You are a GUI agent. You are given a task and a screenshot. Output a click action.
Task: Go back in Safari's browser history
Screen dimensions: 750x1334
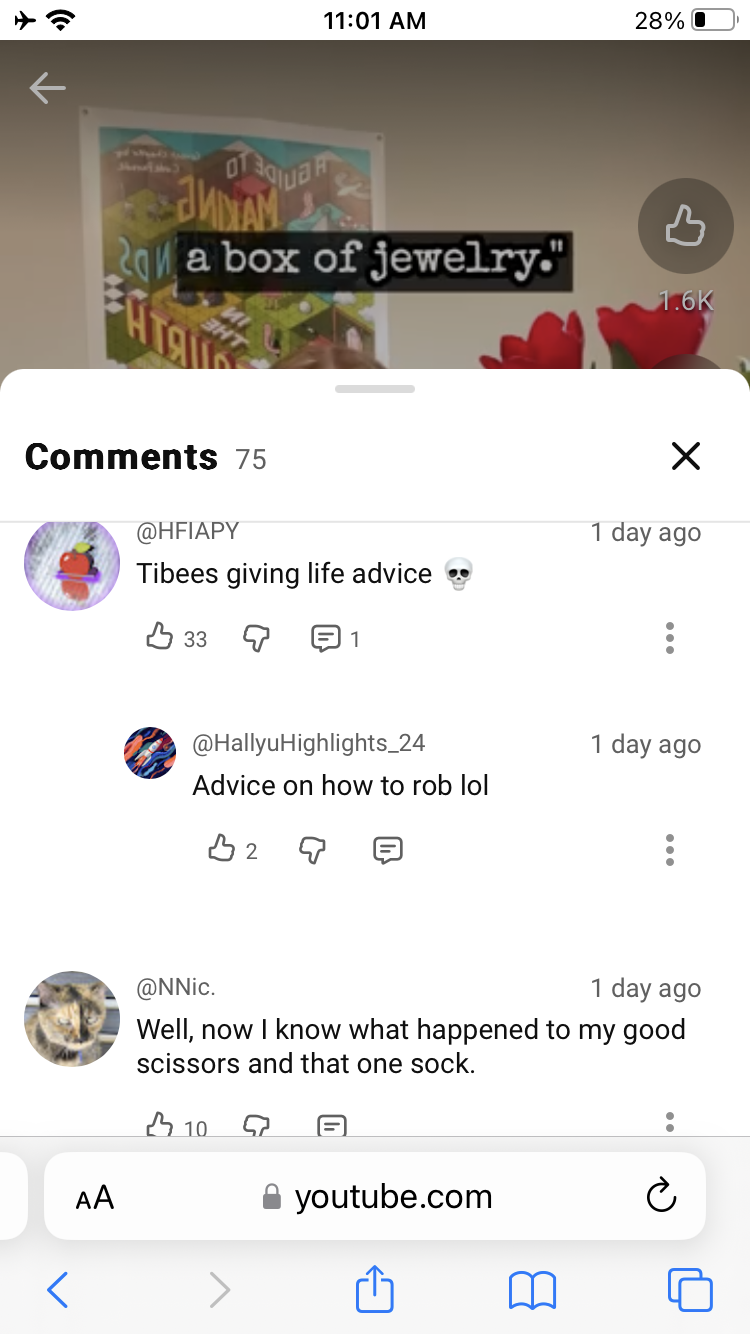click(x=58, y=1290)
